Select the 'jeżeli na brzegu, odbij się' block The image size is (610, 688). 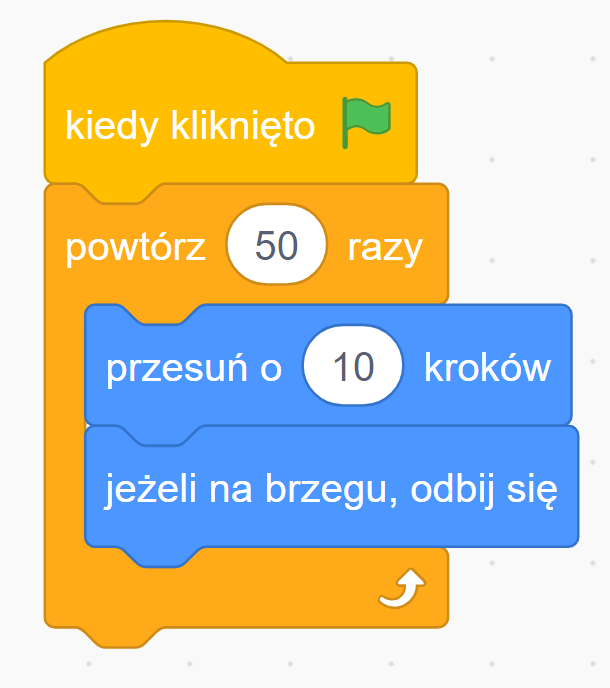click(x=330, y=491)
